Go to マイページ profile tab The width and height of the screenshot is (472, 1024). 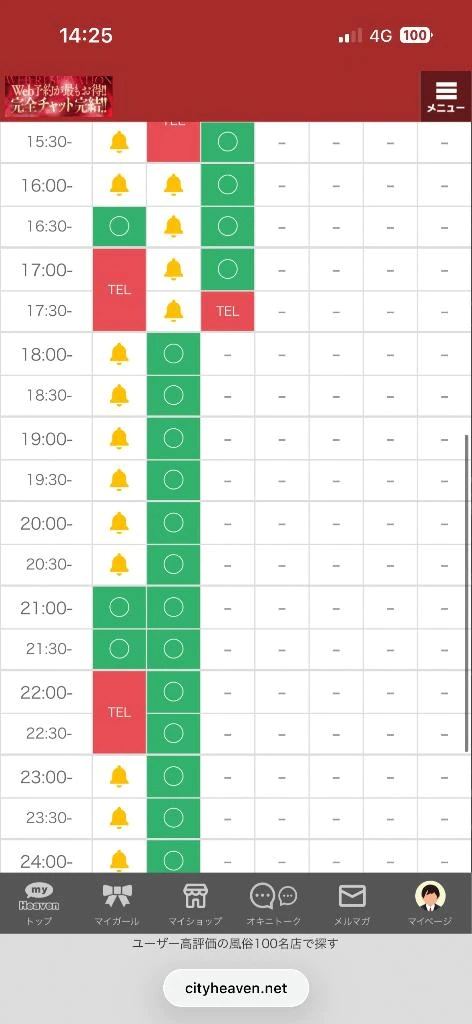430,904
